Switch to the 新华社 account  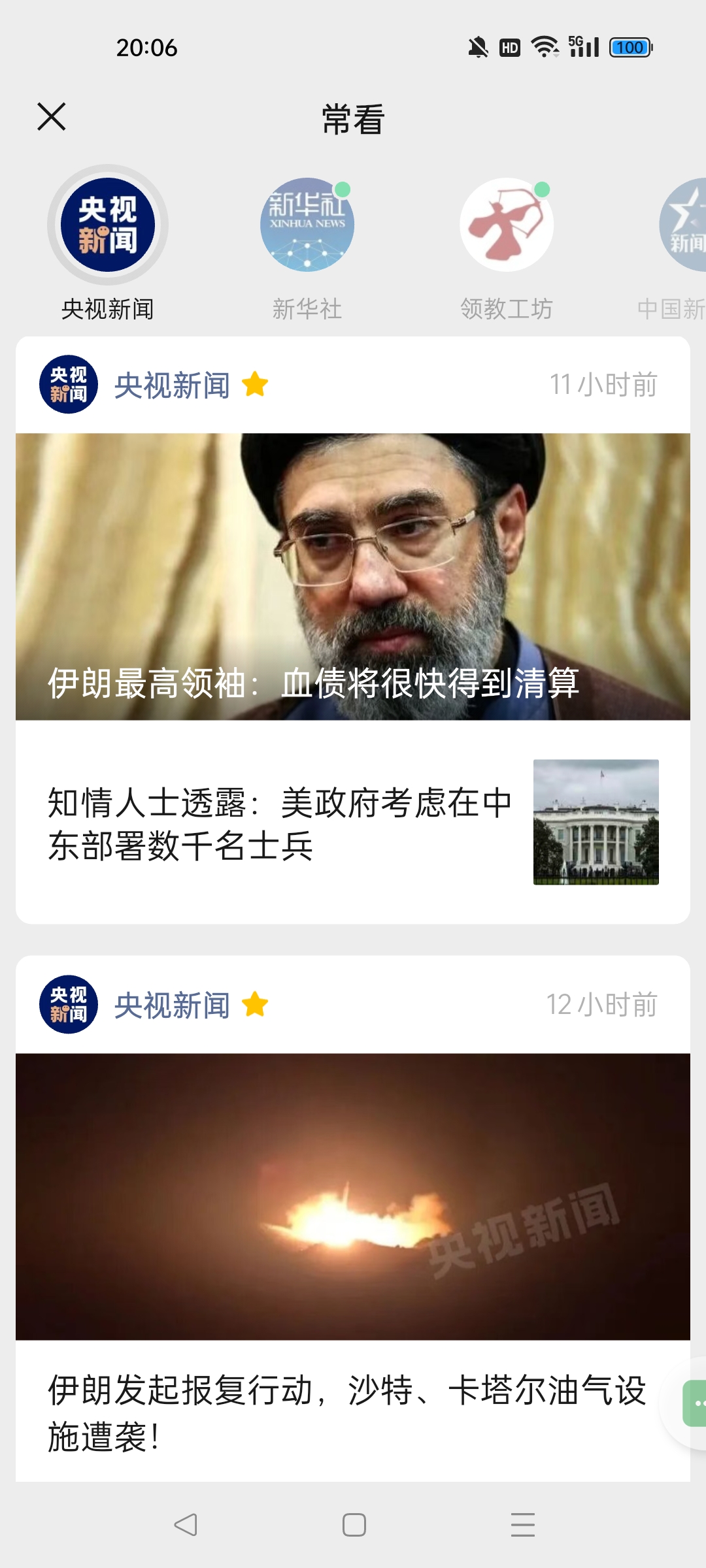tap(307, 225)
